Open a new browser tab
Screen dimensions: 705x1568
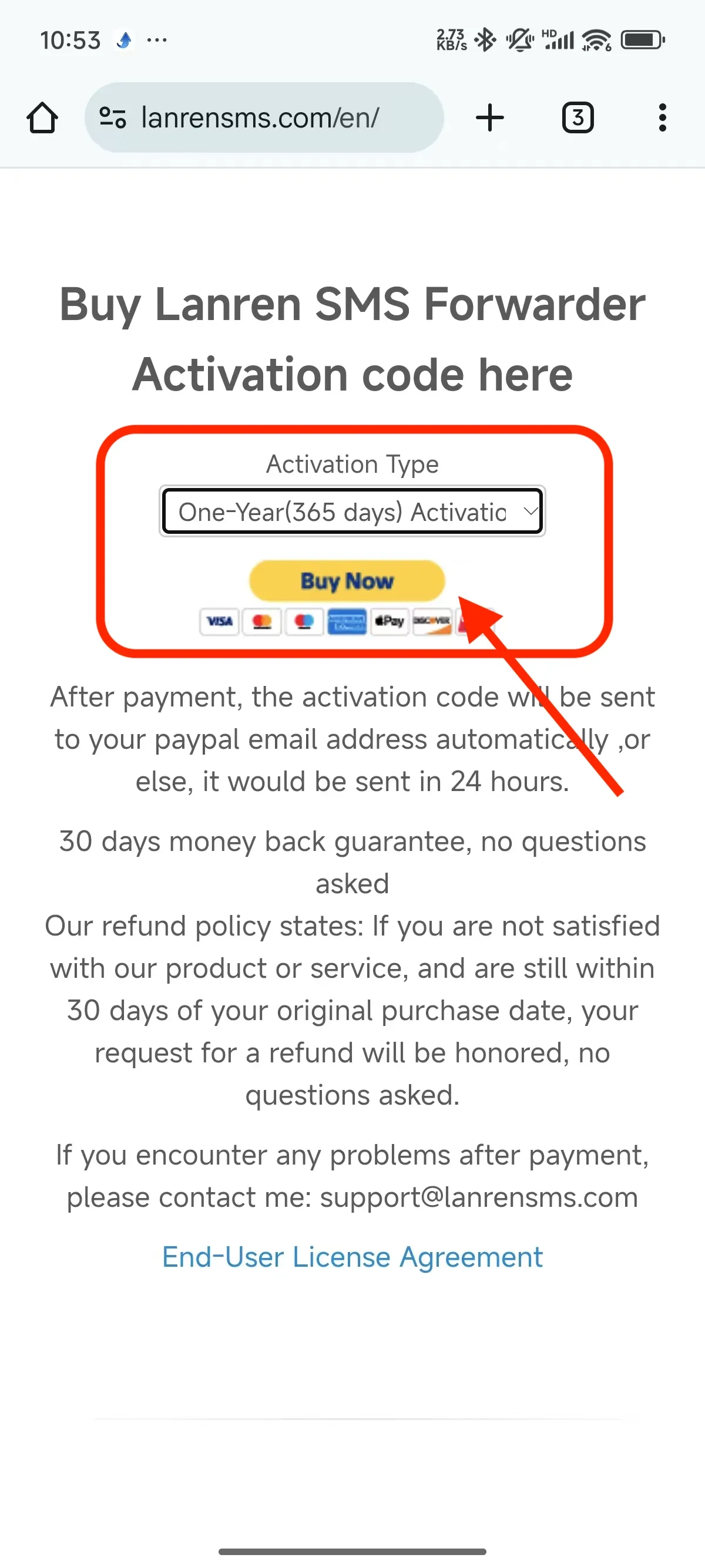click(489, 117)
